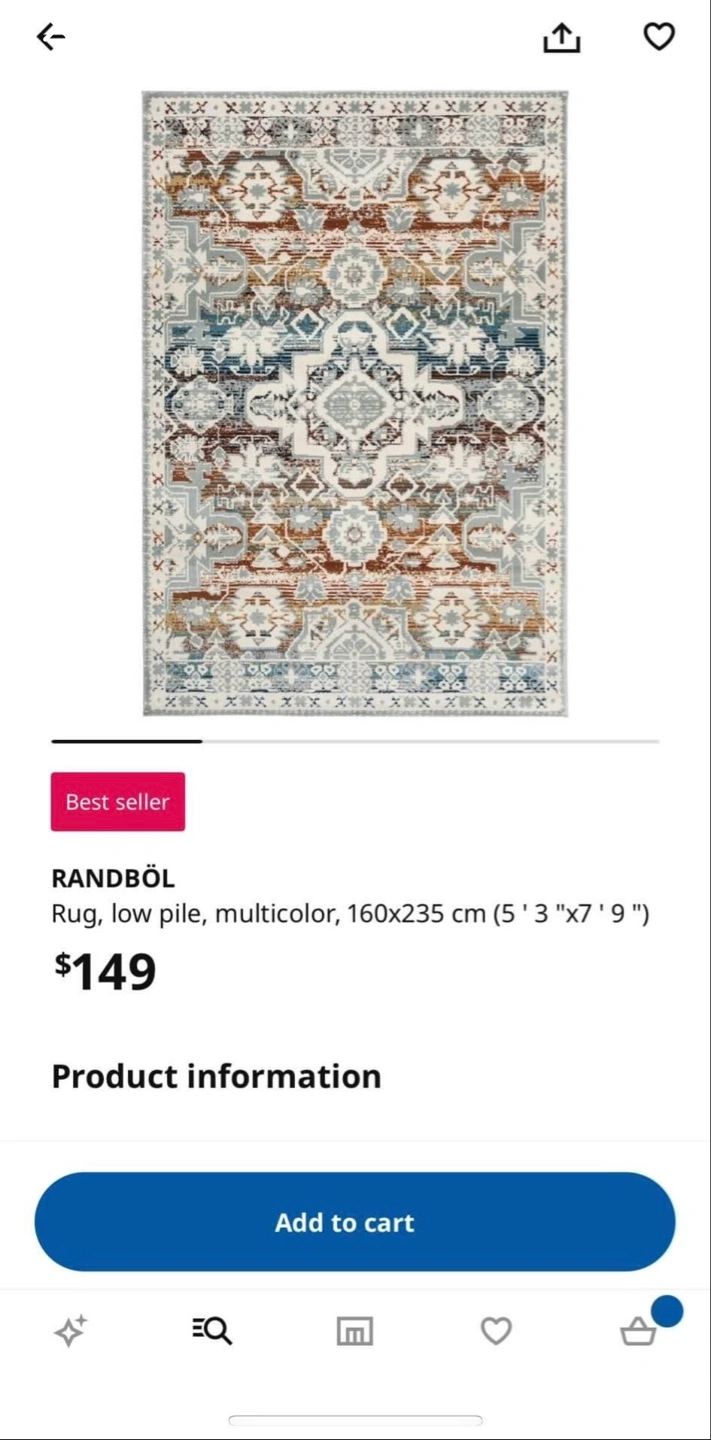Image resolution: width=711 pixels, height=1440 pixels.
Task: Open the rug product image
Action: coord(355,403)
